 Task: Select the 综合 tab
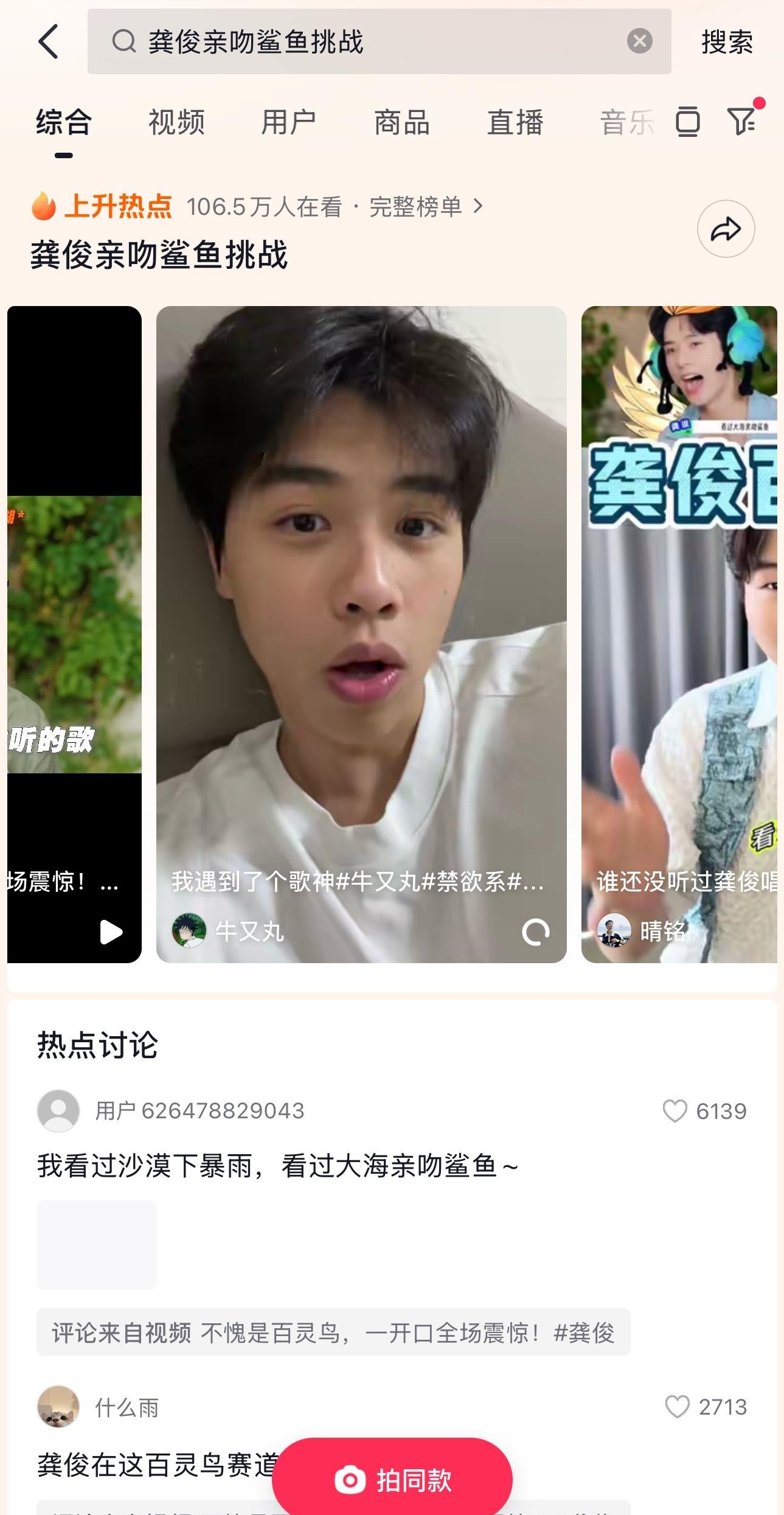point(64,122)
